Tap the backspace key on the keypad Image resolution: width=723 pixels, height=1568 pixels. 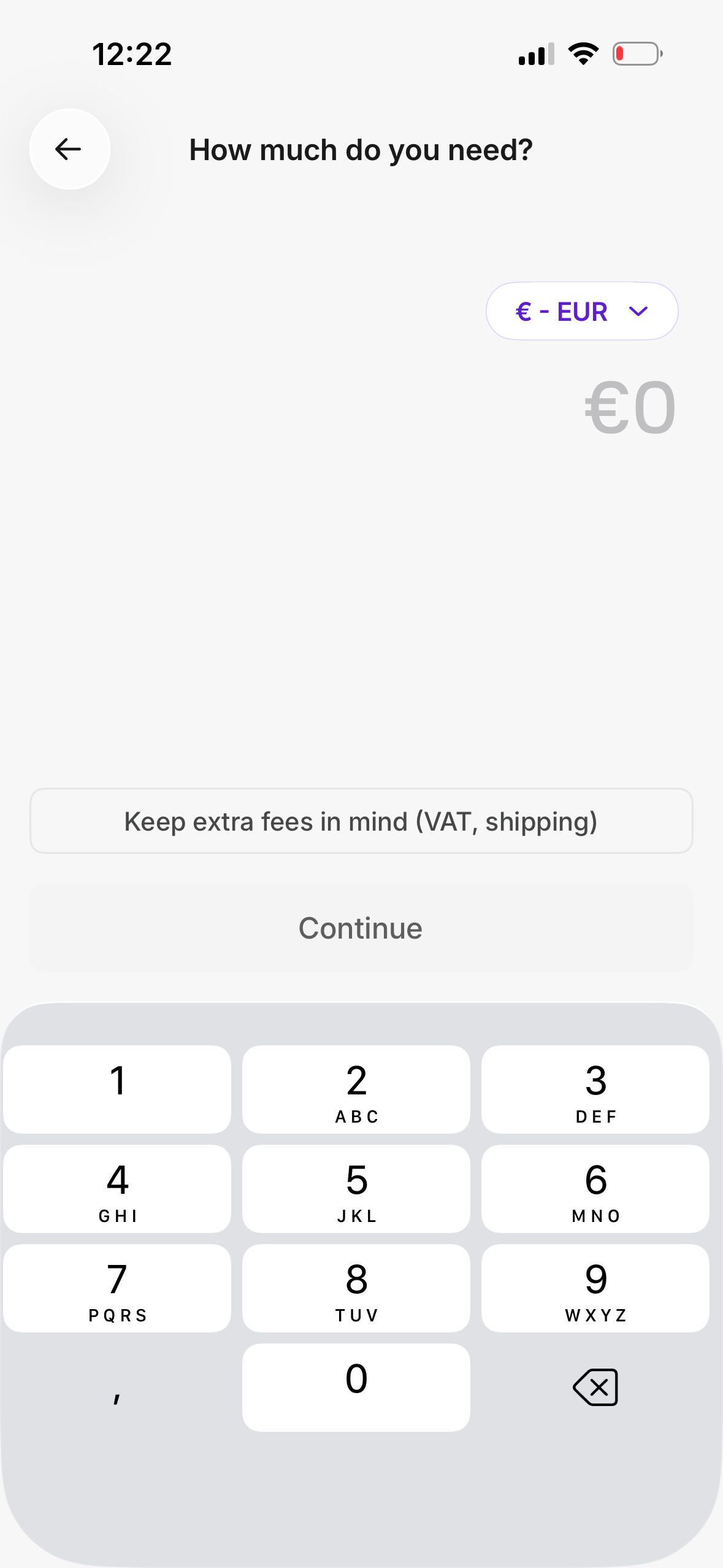point(595,1386)
